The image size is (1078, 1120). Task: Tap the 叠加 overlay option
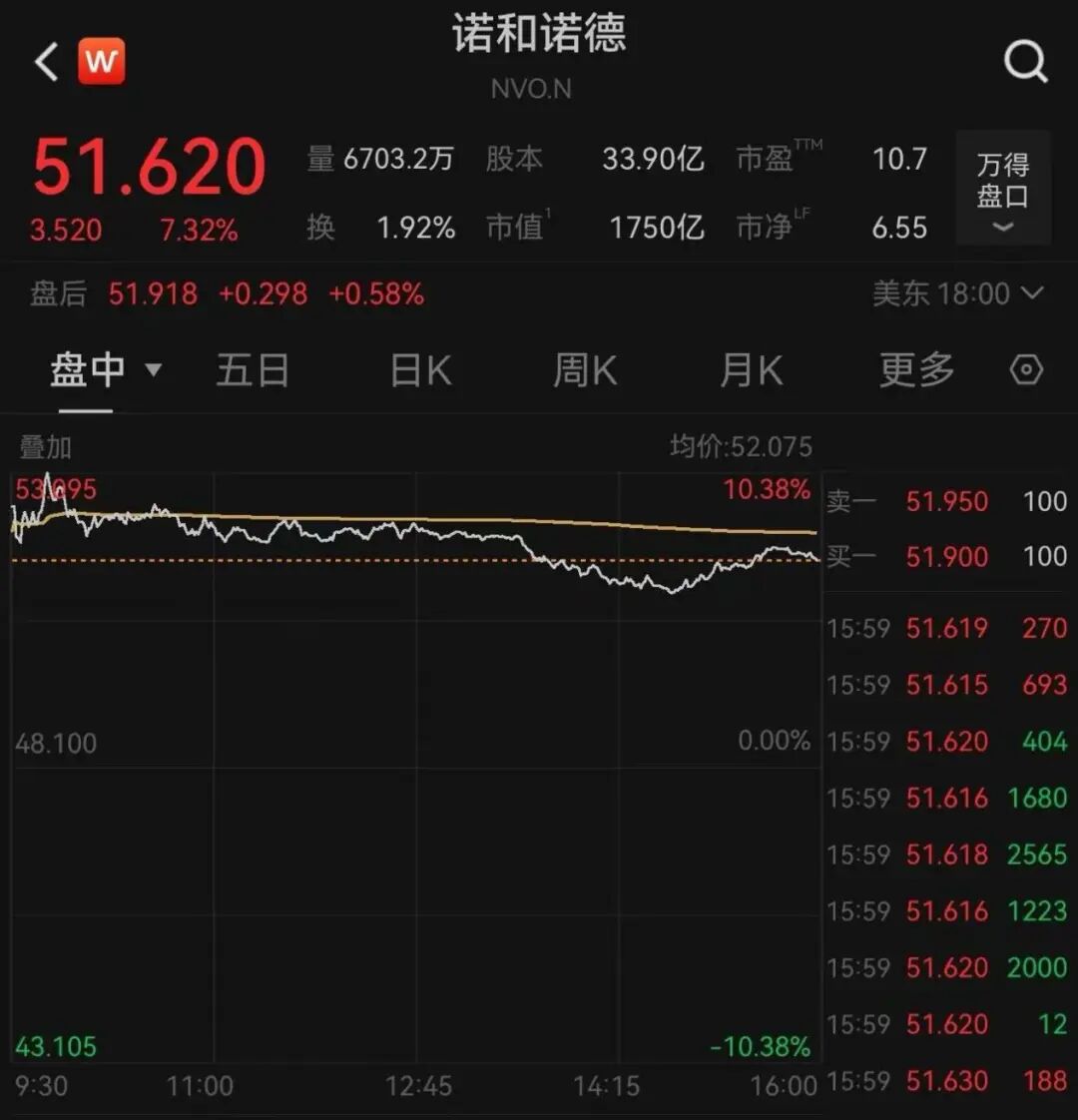[46, 447]
